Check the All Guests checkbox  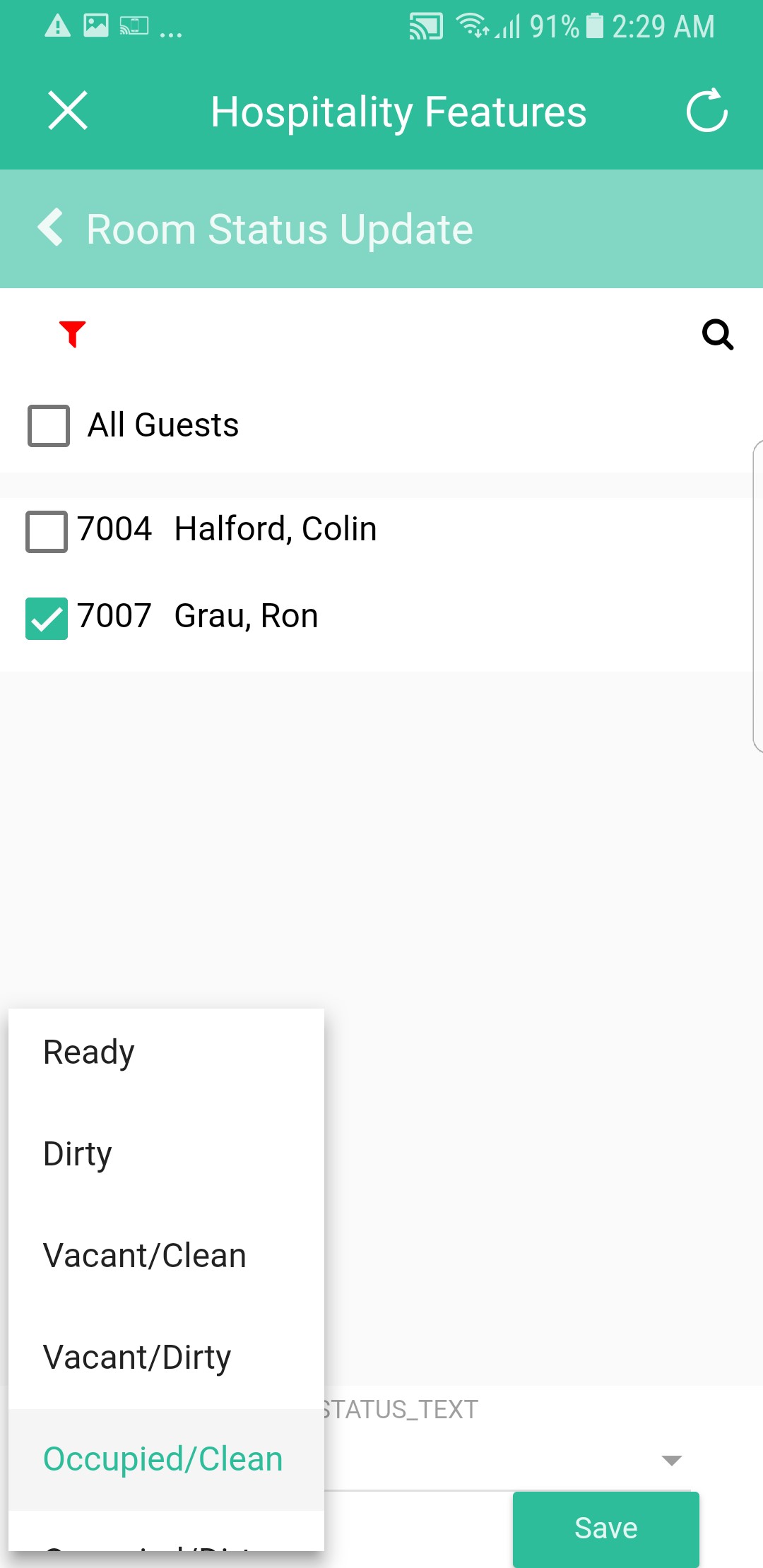point(49,426)
